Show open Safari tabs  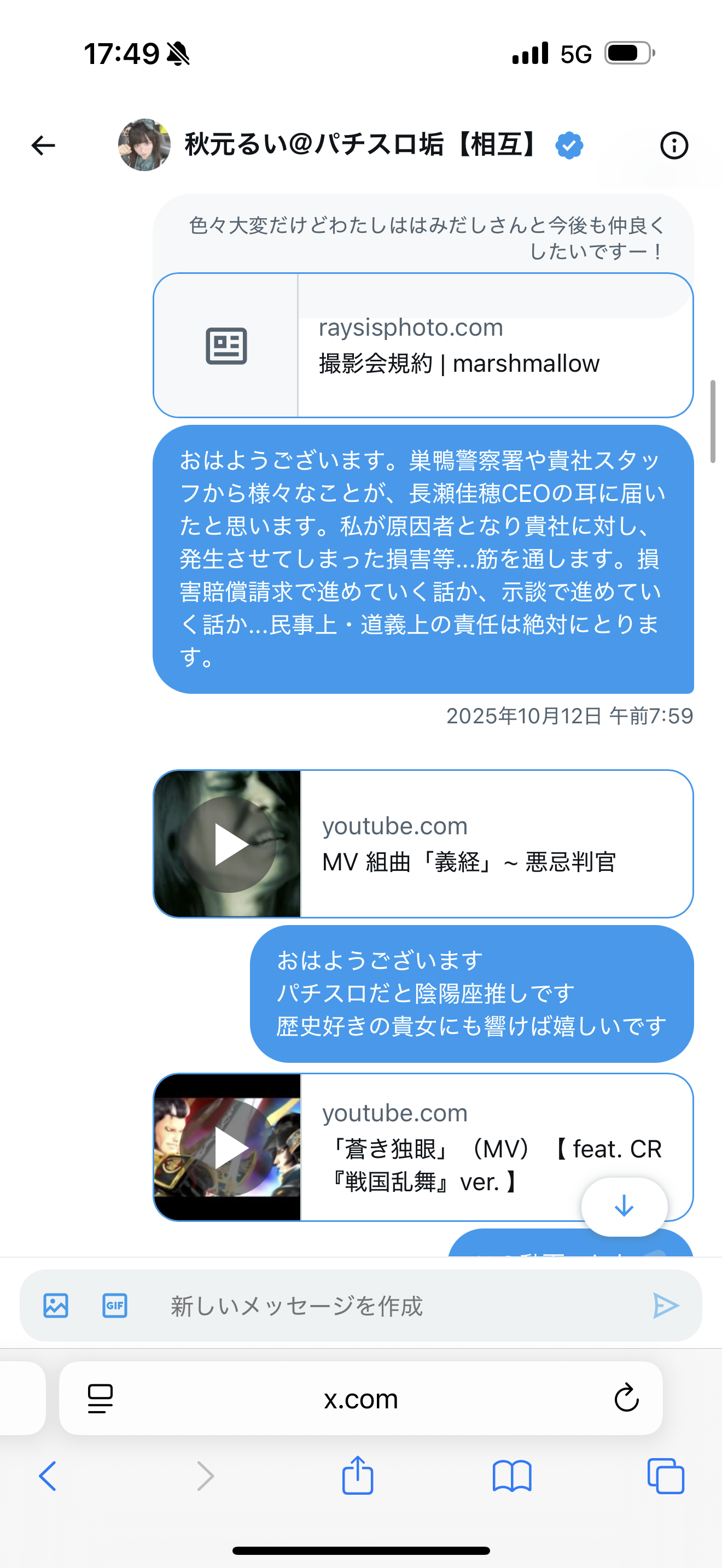click(665, 1476)
